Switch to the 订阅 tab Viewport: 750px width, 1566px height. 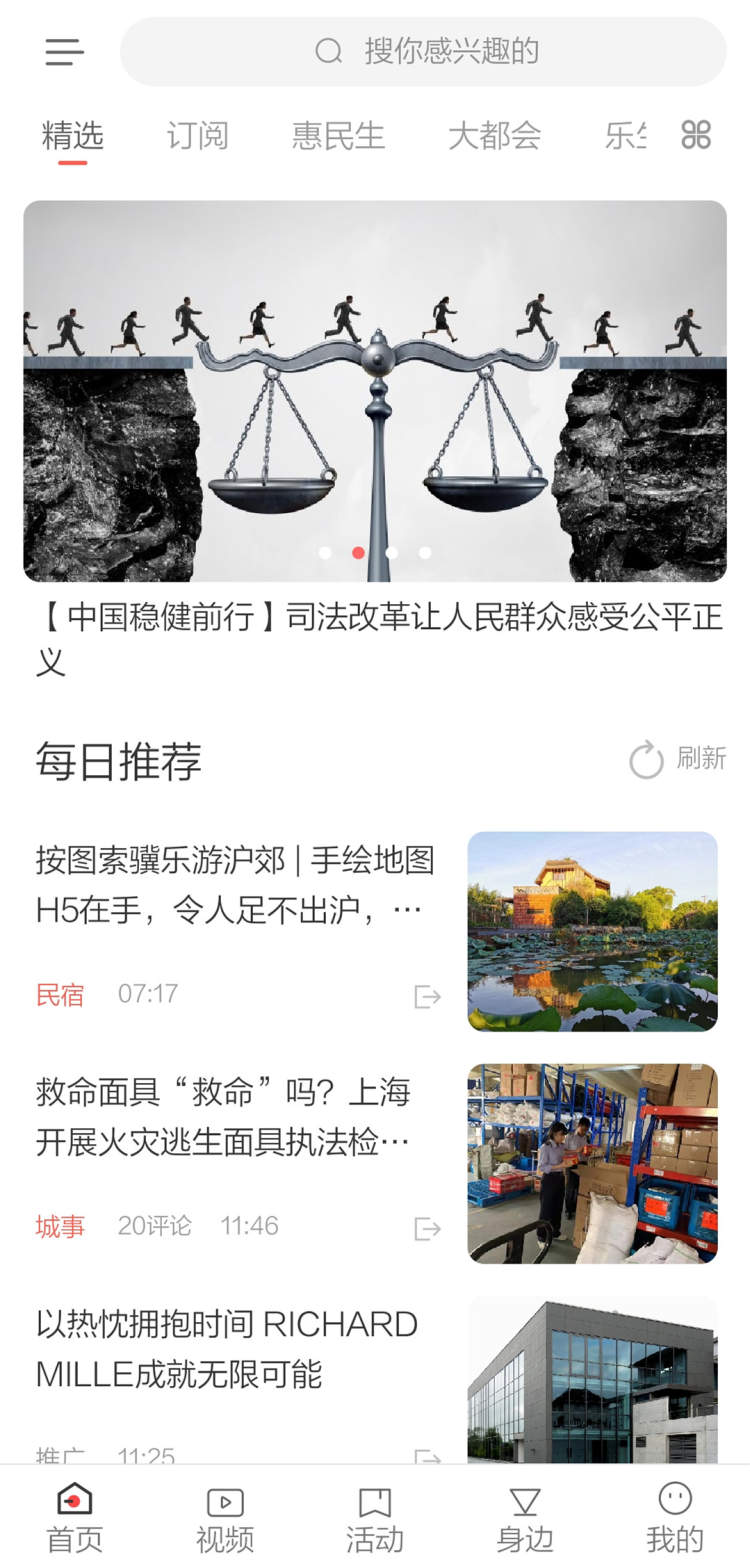click(197, 136)
